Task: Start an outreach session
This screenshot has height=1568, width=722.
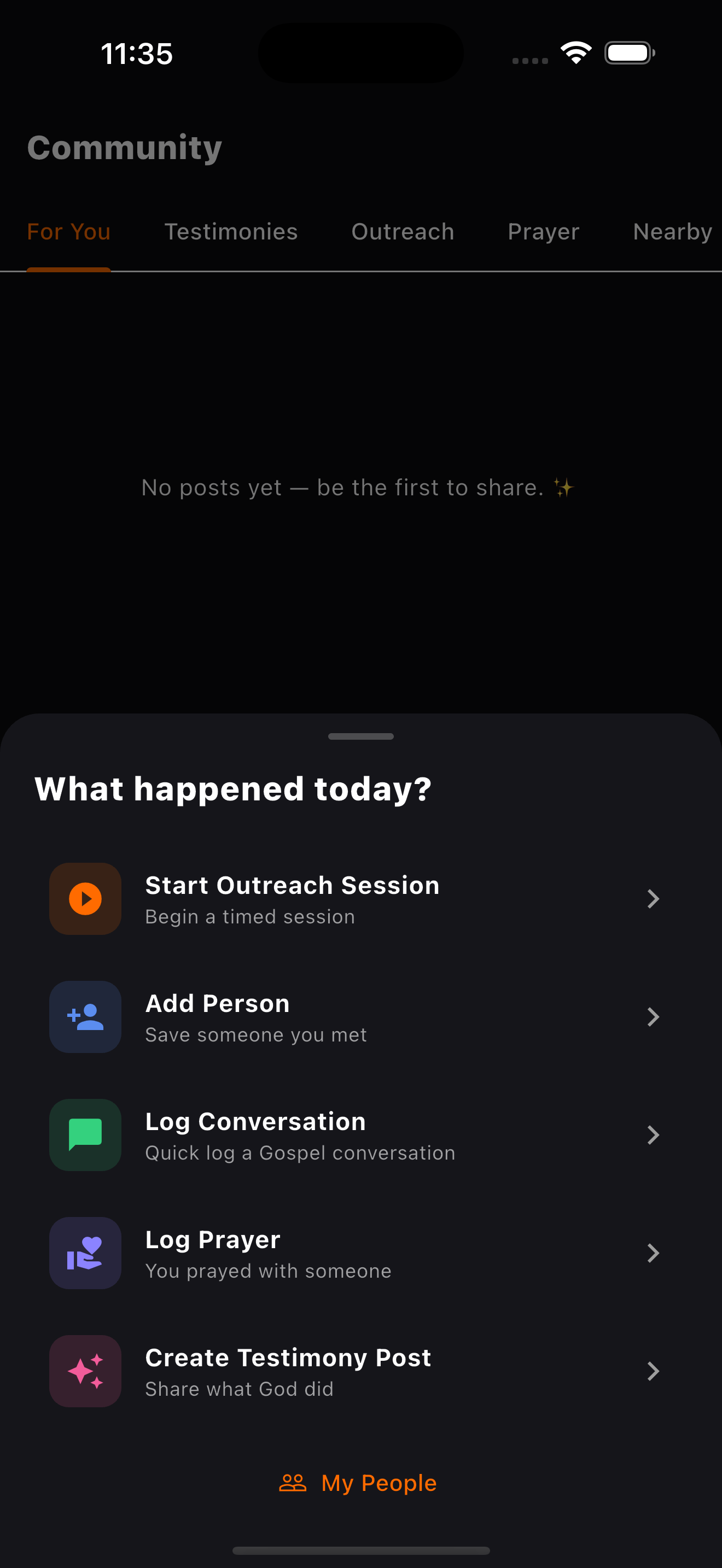Action: point(361,898)
